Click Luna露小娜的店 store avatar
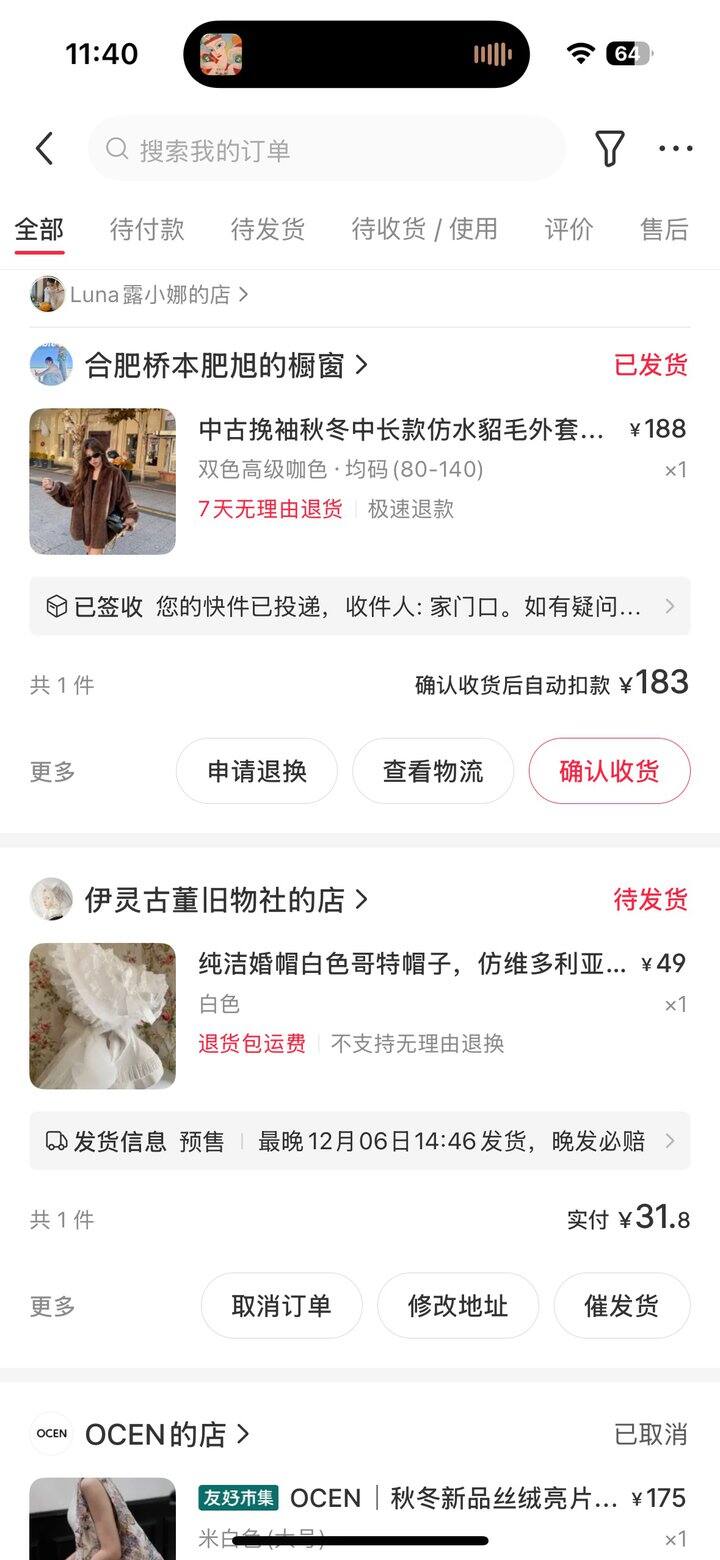The image size is (720, 1560). [46, 294]
